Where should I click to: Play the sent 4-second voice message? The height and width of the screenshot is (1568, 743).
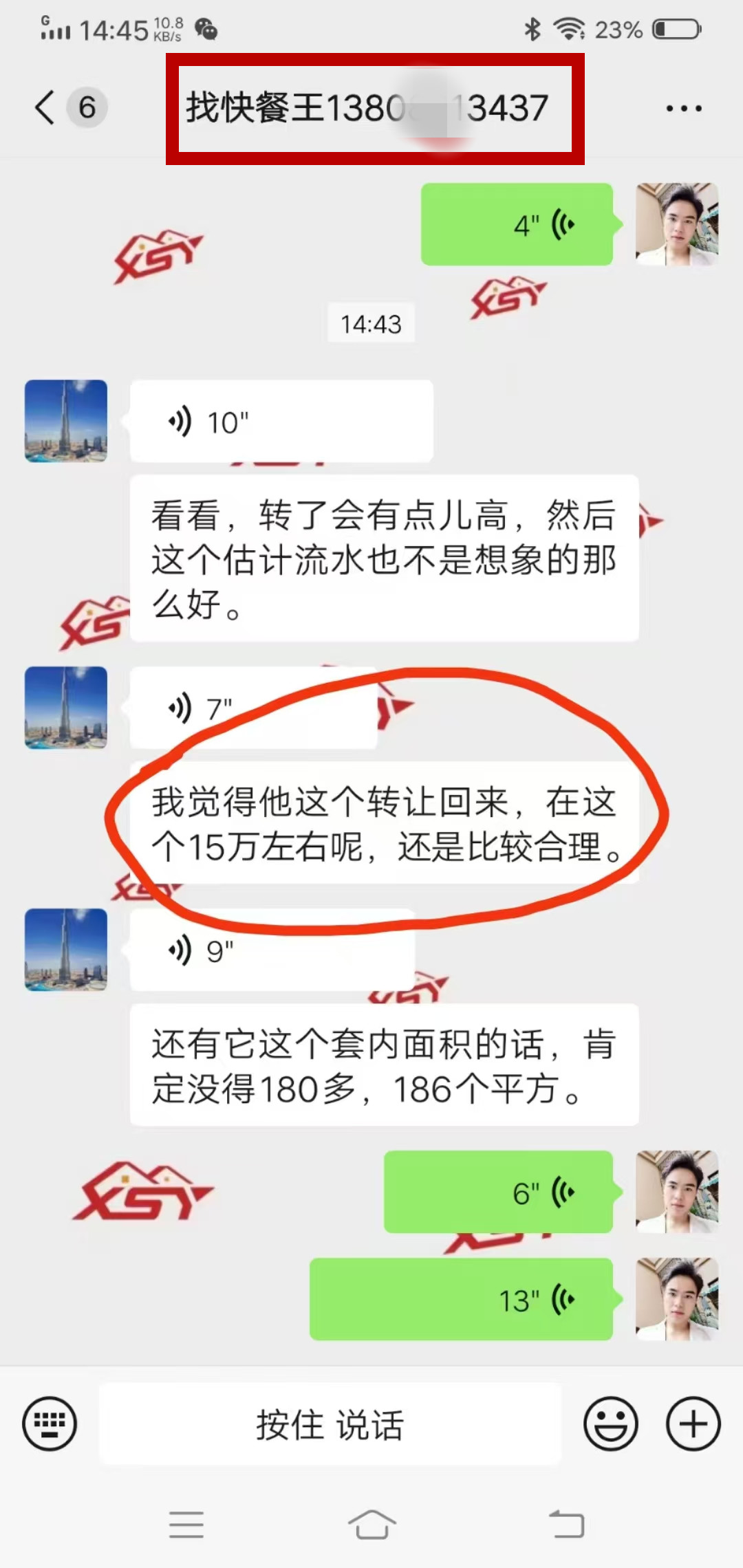coord(517,225)
